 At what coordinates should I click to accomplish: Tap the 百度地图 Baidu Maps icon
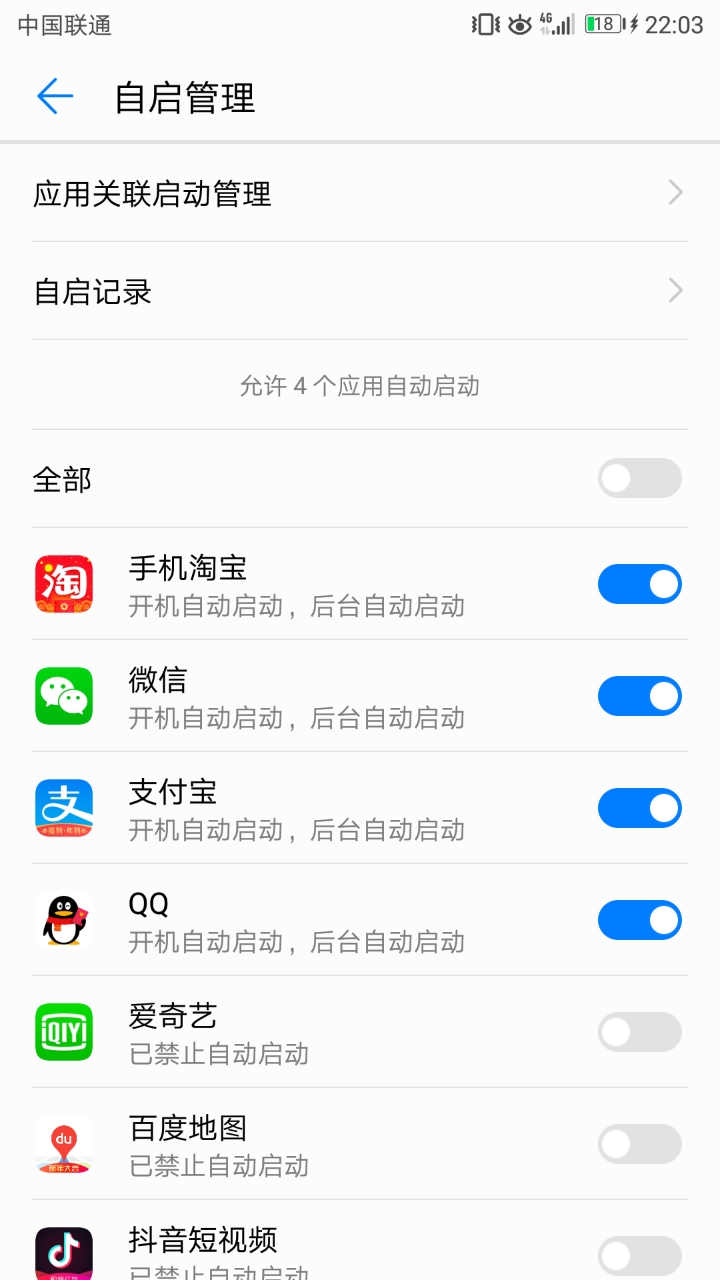click(64, 1144)
